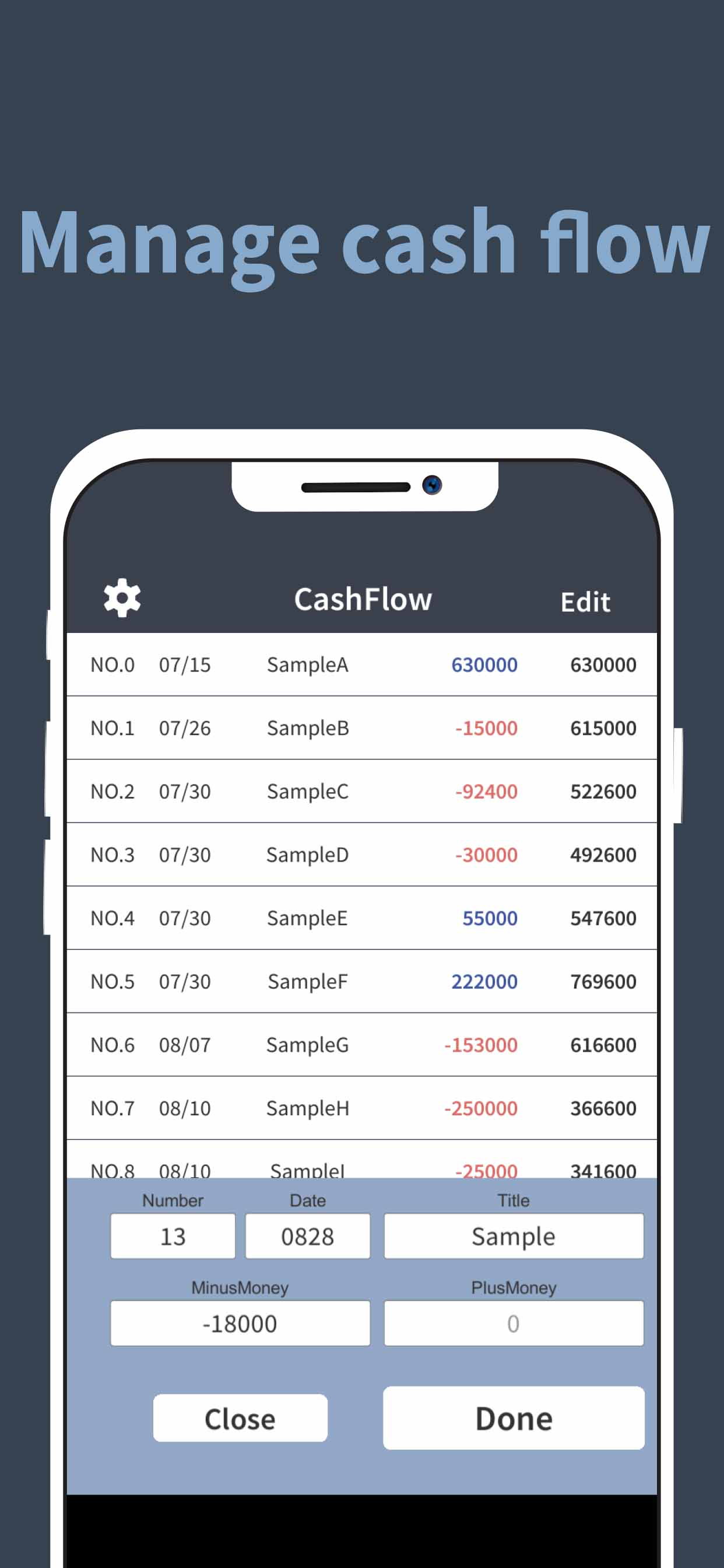Click the balance 630000 on row NO.0
724x1568 pixels.
tap(602, 664)
